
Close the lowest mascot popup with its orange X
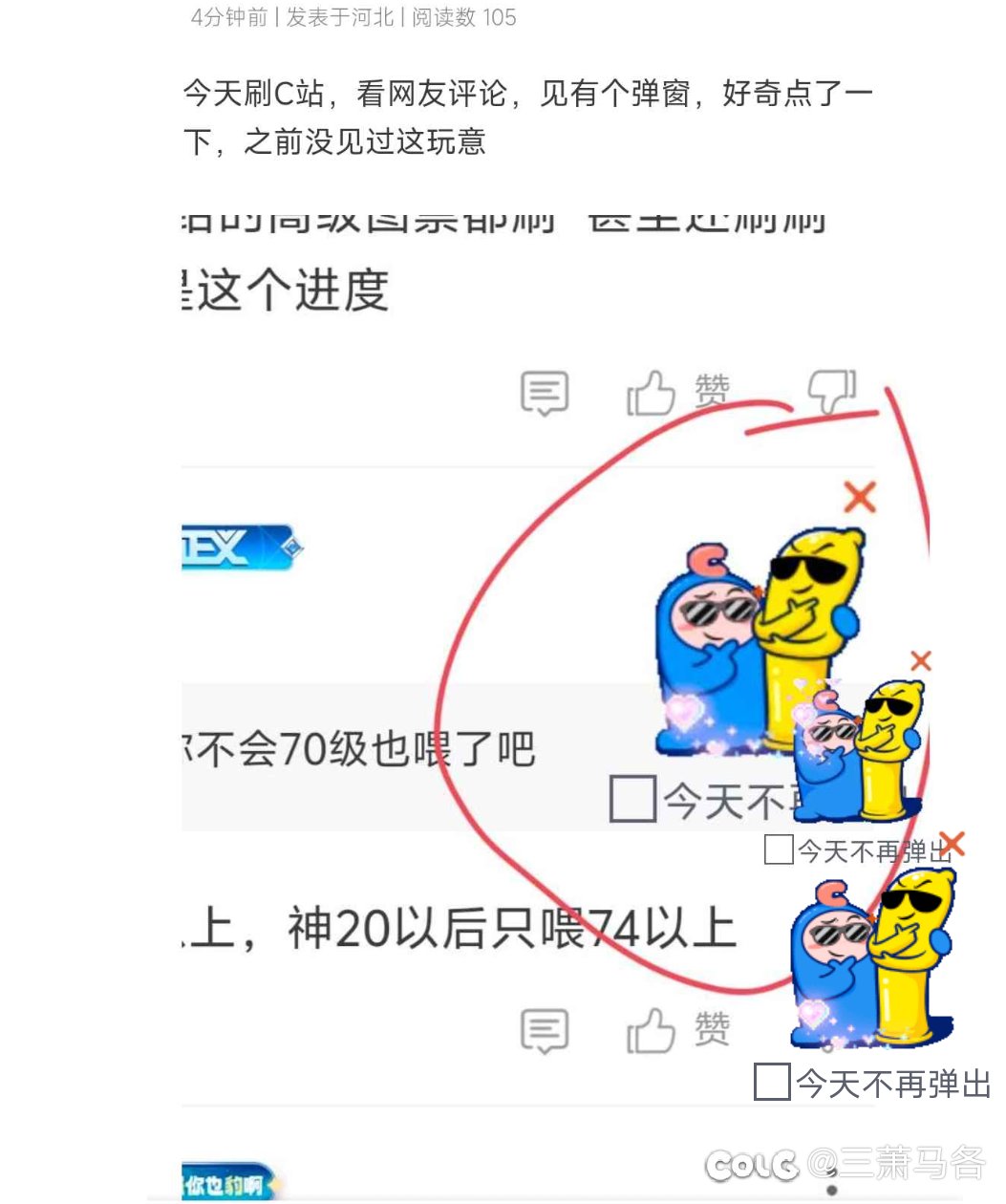[x=952, y=844]
